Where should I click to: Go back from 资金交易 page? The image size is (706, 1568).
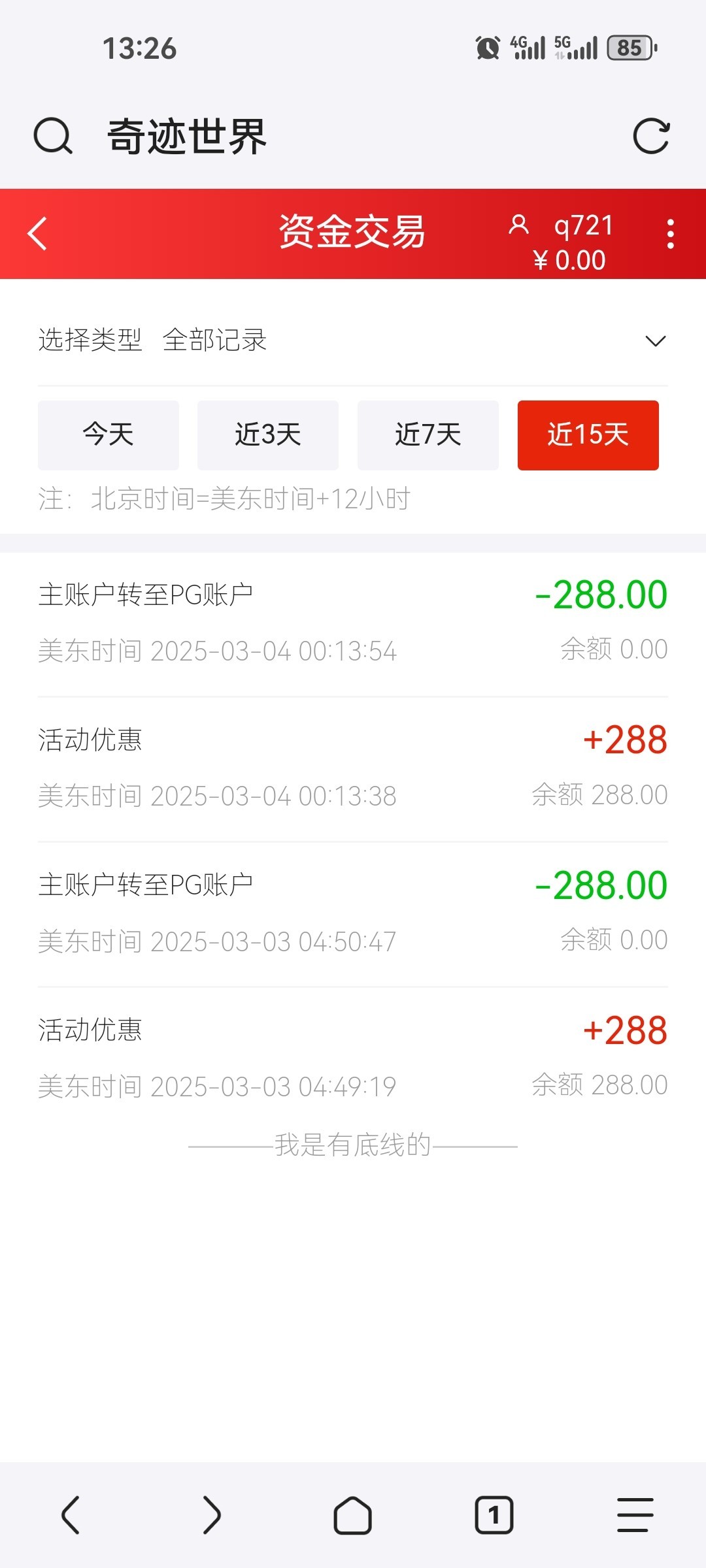click(38, 234)
